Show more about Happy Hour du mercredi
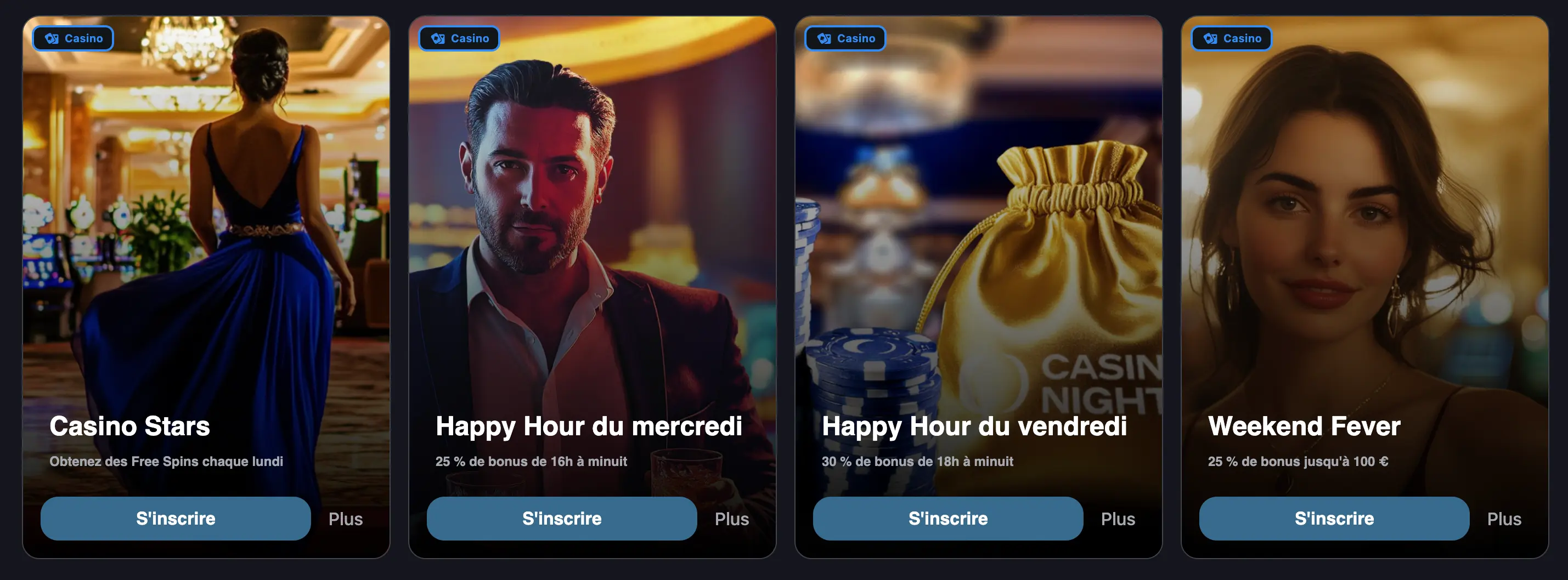This screenshot has width=1568, height=580. (x=731, y=519)
